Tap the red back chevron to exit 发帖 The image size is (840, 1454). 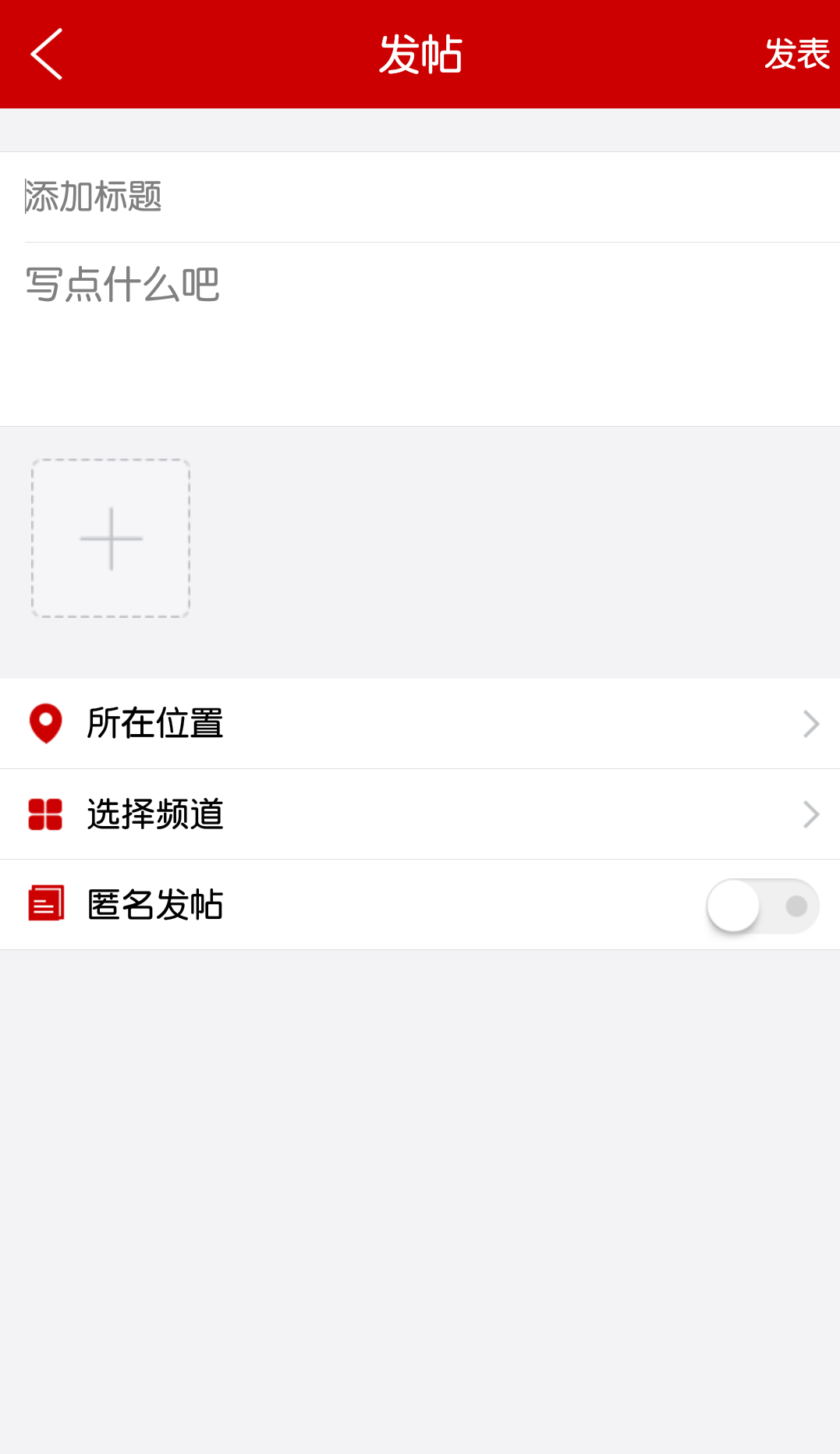coord(47,53)
